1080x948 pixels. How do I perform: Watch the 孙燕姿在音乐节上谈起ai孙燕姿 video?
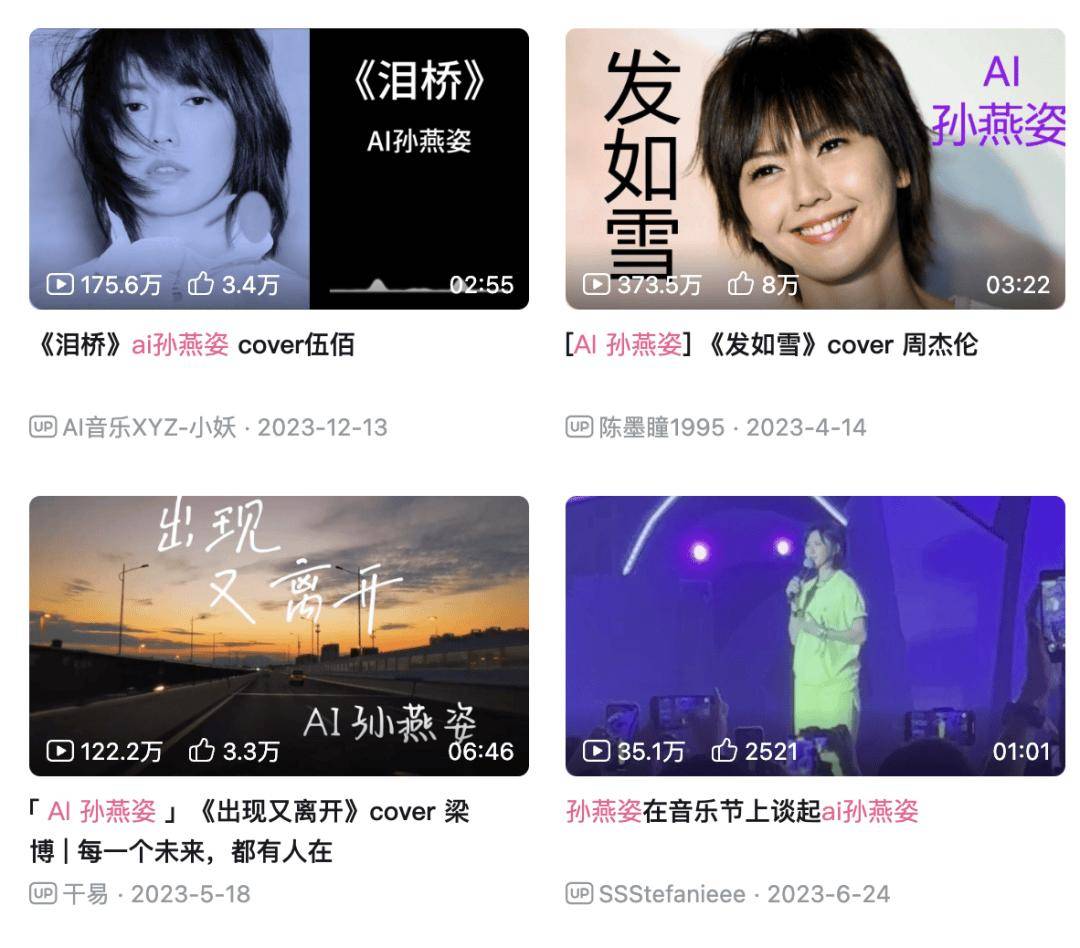click(x=815, y=636)
